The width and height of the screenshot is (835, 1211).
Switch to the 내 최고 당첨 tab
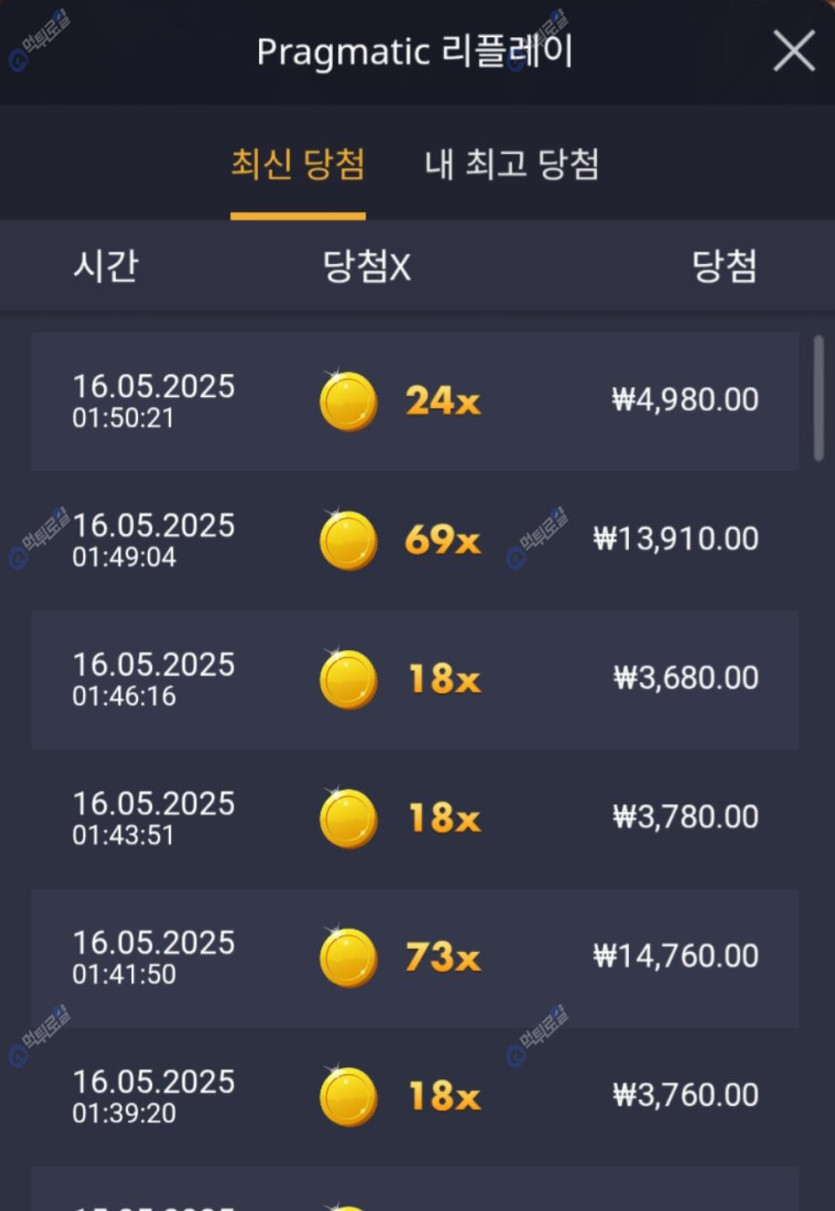[x=511, y=165]
